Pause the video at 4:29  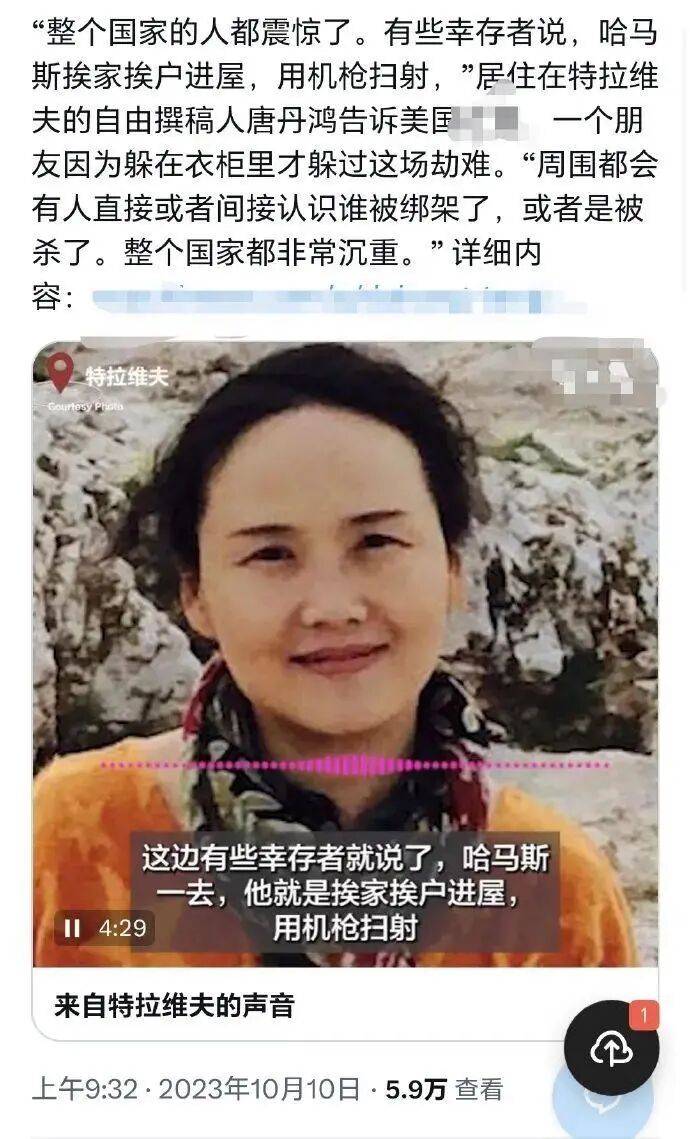click(x=72, y=928)
